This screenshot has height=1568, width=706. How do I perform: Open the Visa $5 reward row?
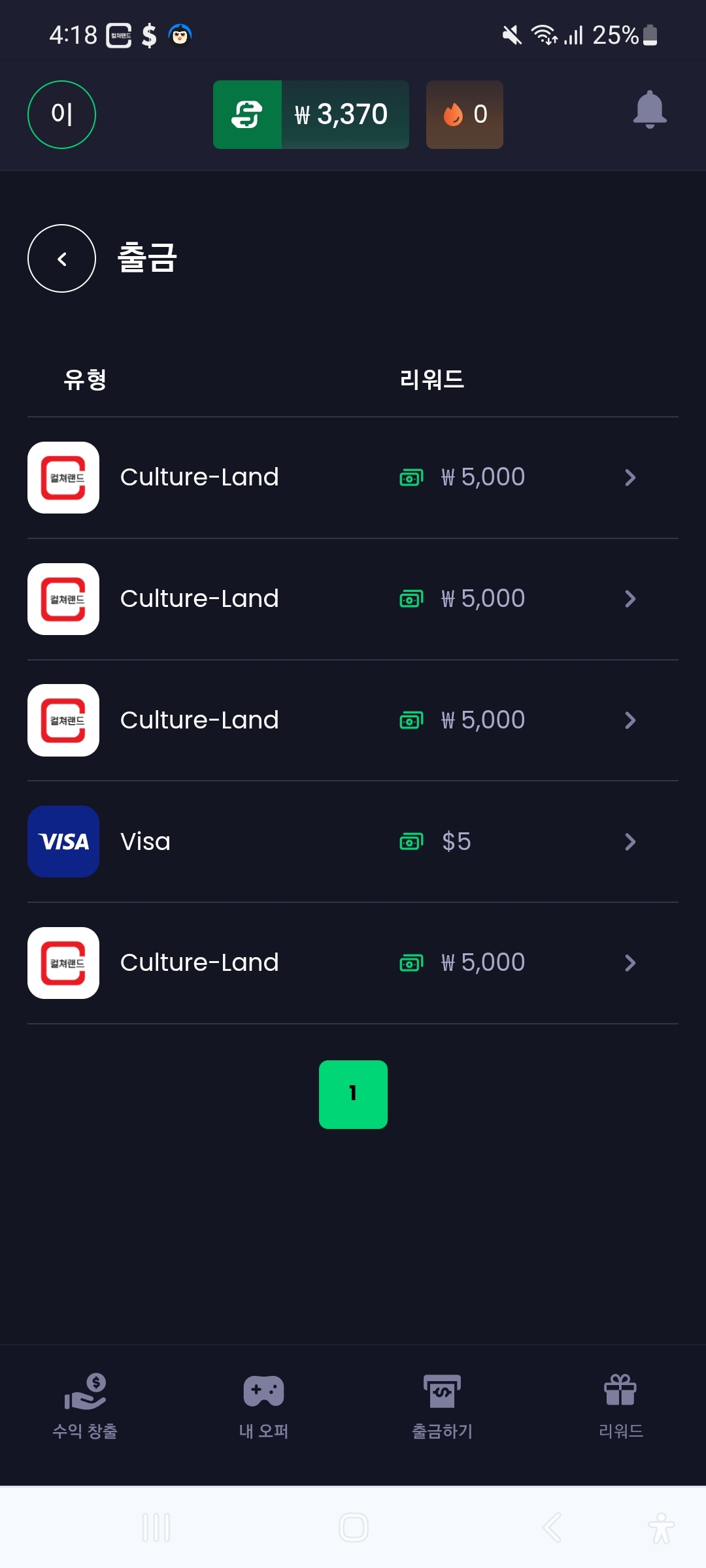353,841
